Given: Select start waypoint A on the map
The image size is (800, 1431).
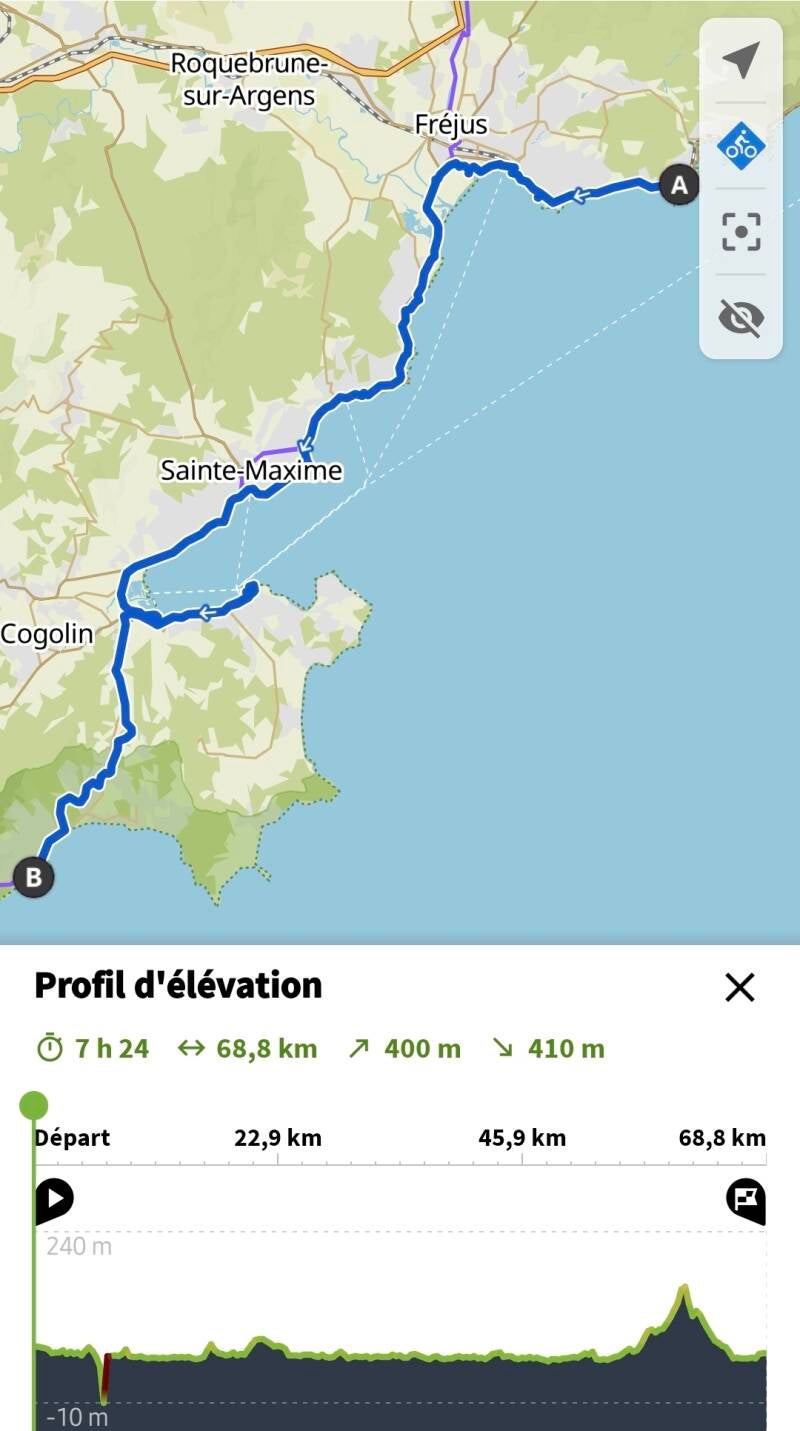Looking at the screenshot, I should pyautogui.click(x=679, y=185).
